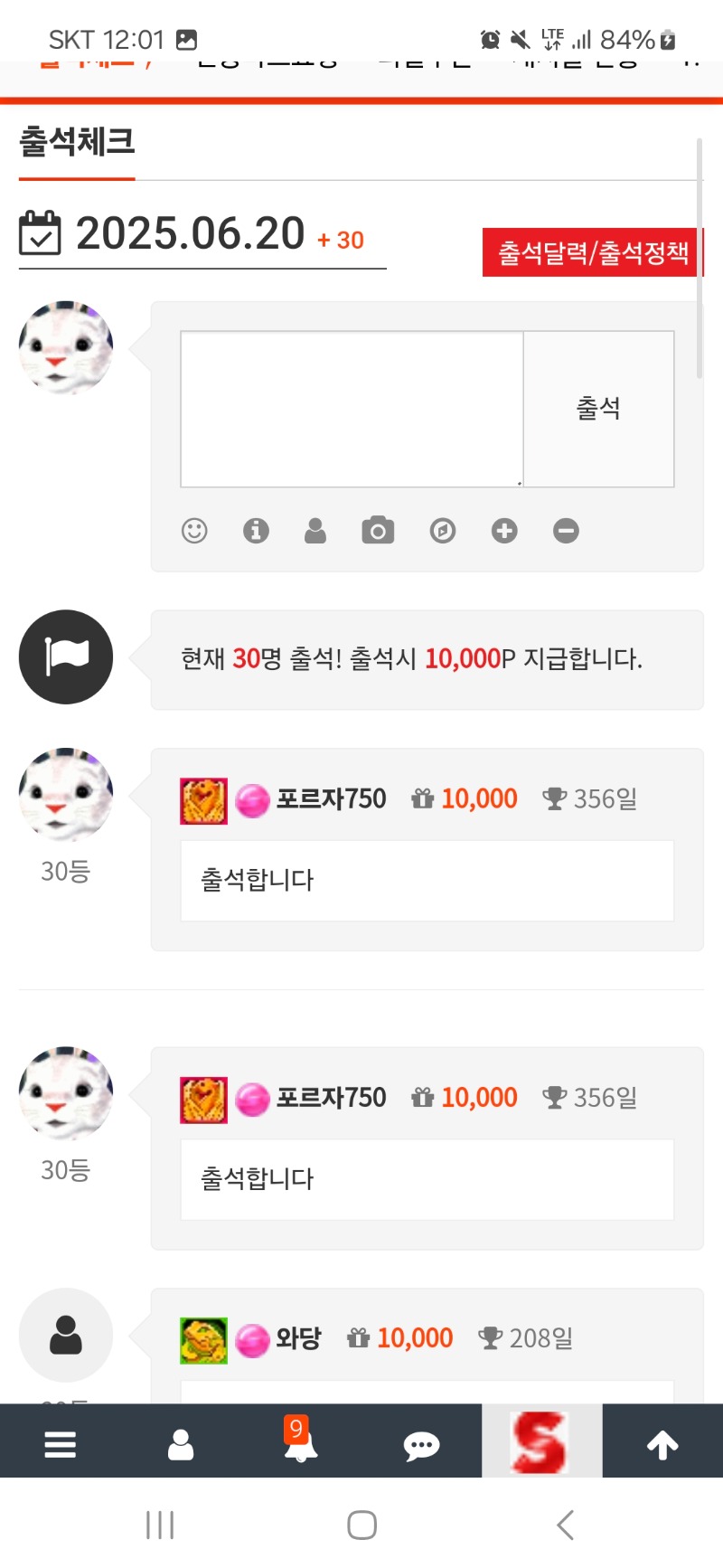
Task: Tap the person icon under the text box
Action: coord(315,531)
